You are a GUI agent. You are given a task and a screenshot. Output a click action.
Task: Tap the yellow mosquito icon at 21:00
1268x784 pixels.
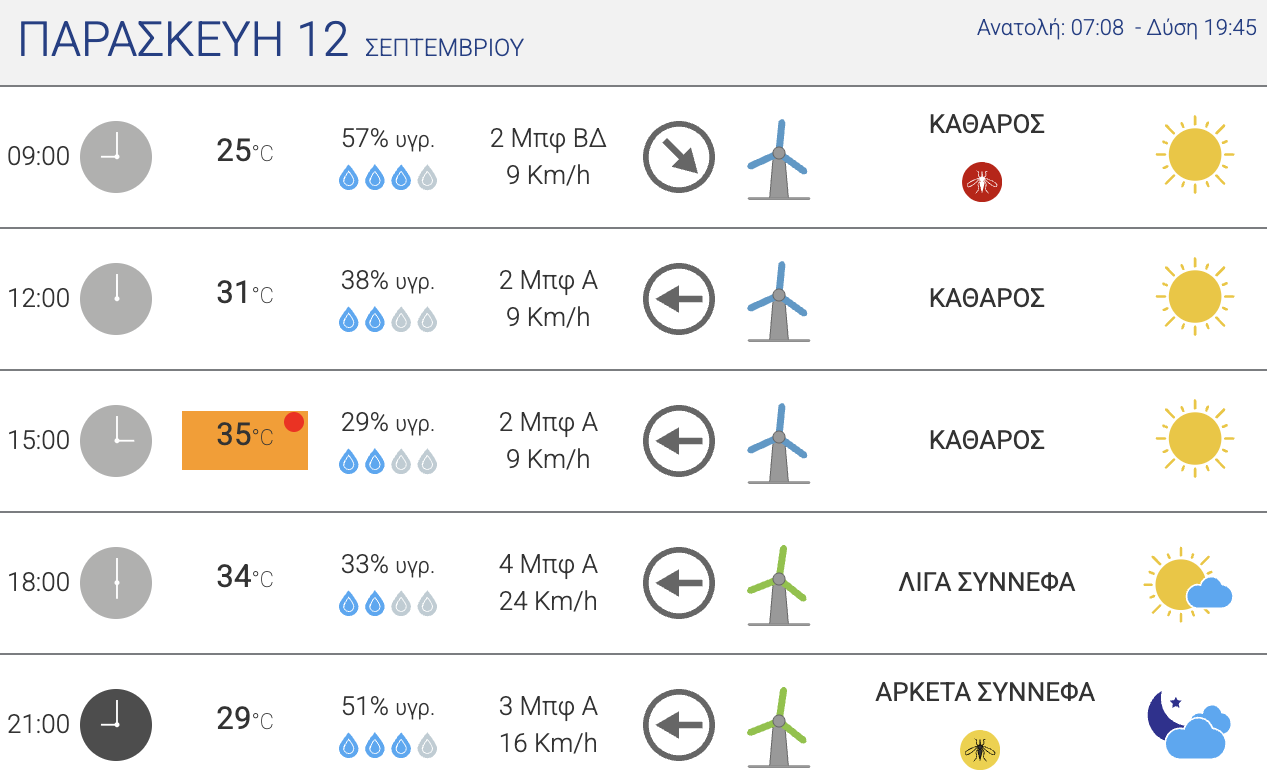[x=980, y=749]
